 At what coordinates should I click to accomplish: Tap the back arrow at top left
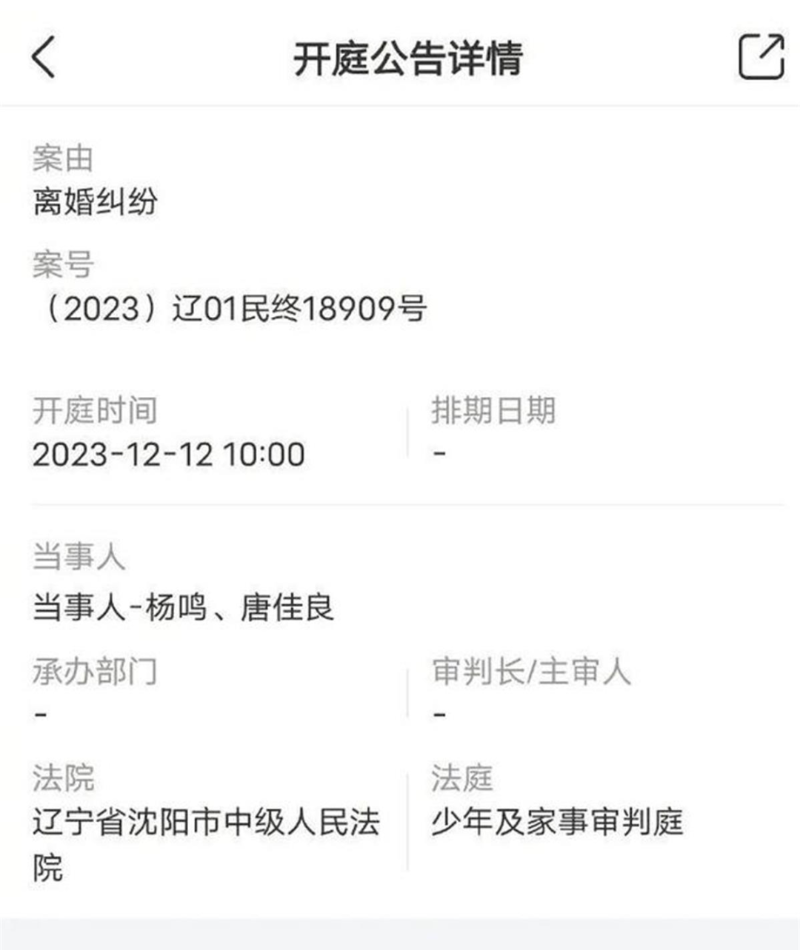coord(42,57)
